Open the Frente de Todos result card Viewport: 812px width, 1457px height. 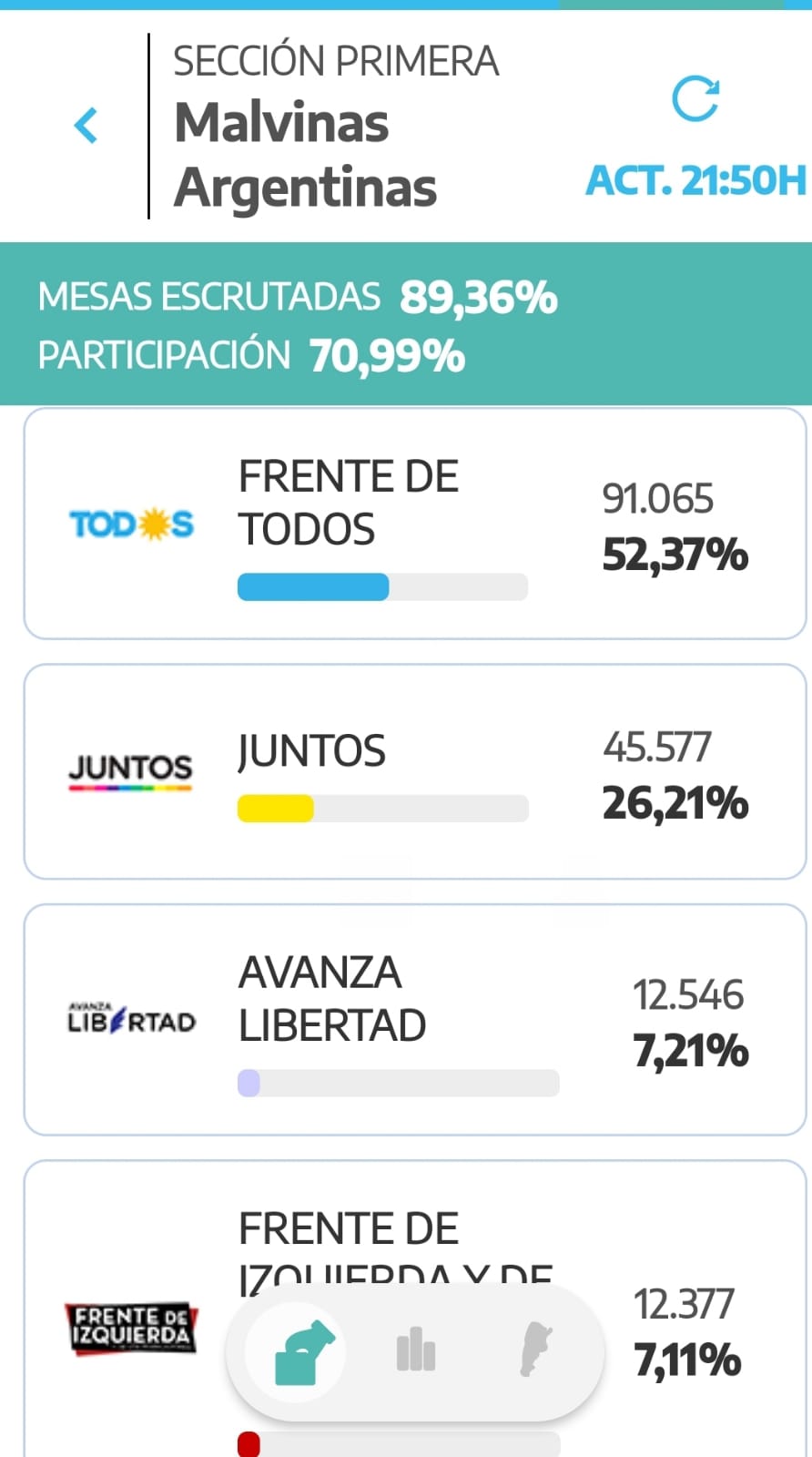tap(415, 525)
